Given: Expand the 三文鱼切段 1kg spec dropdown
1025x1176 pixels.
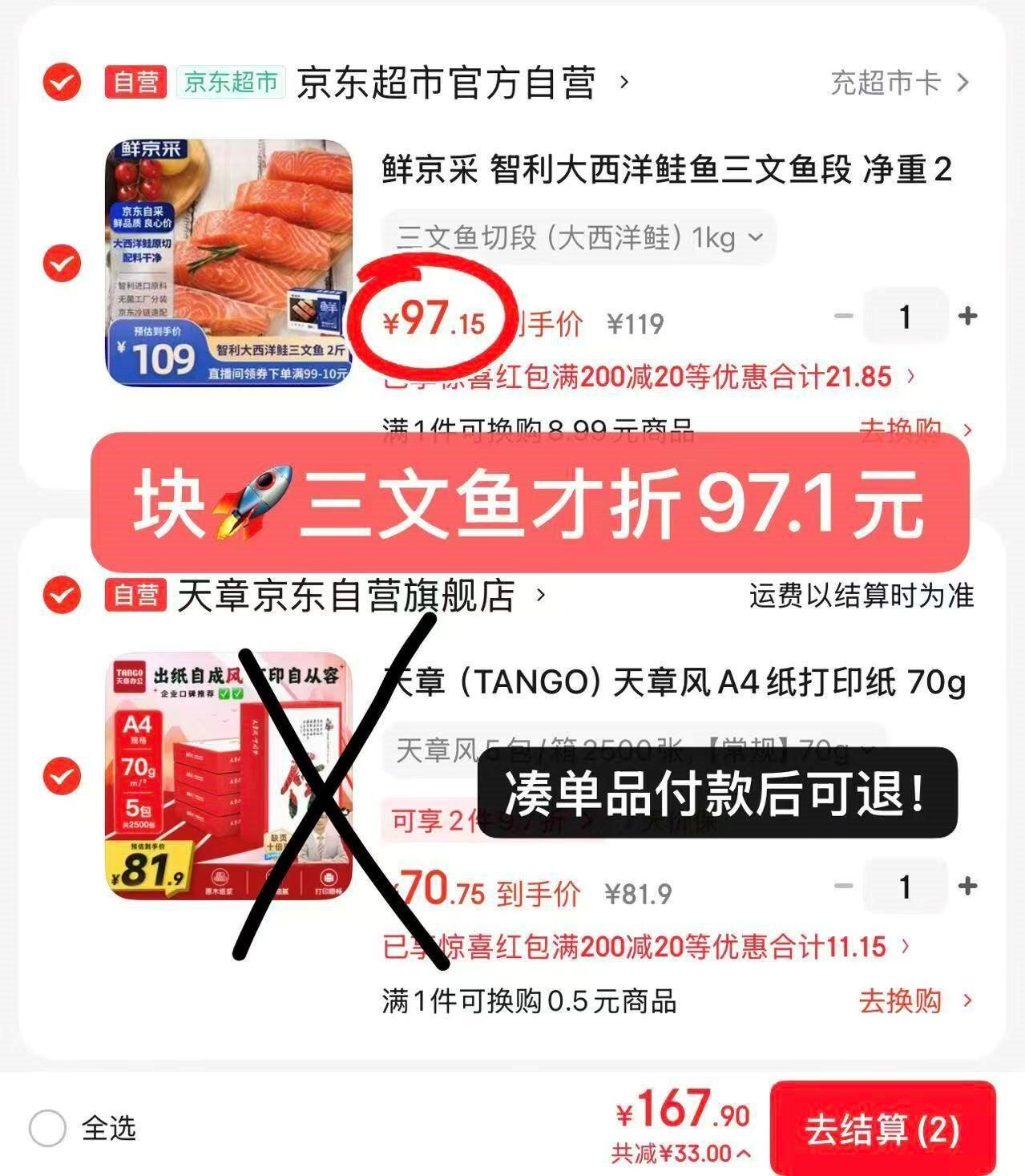Looking at the screenshot, I should [x=578, y=238].
